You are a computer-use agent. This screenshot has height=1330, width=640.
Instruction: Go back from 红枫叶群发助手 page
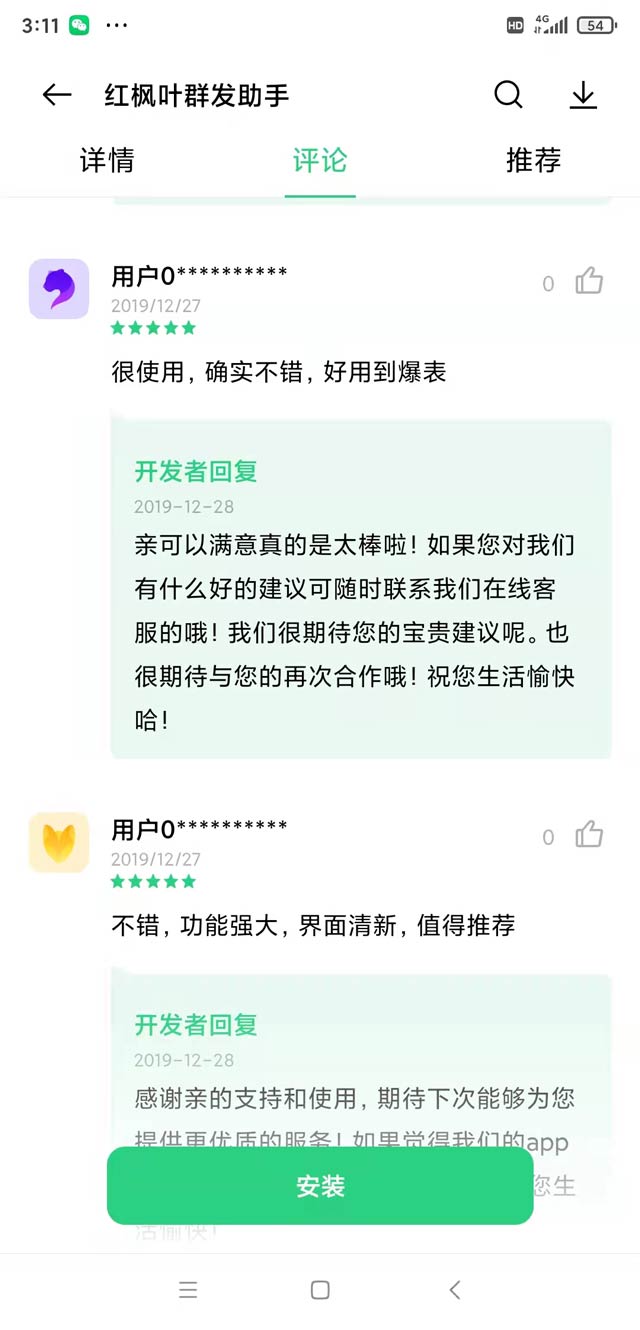click(57, 95)
